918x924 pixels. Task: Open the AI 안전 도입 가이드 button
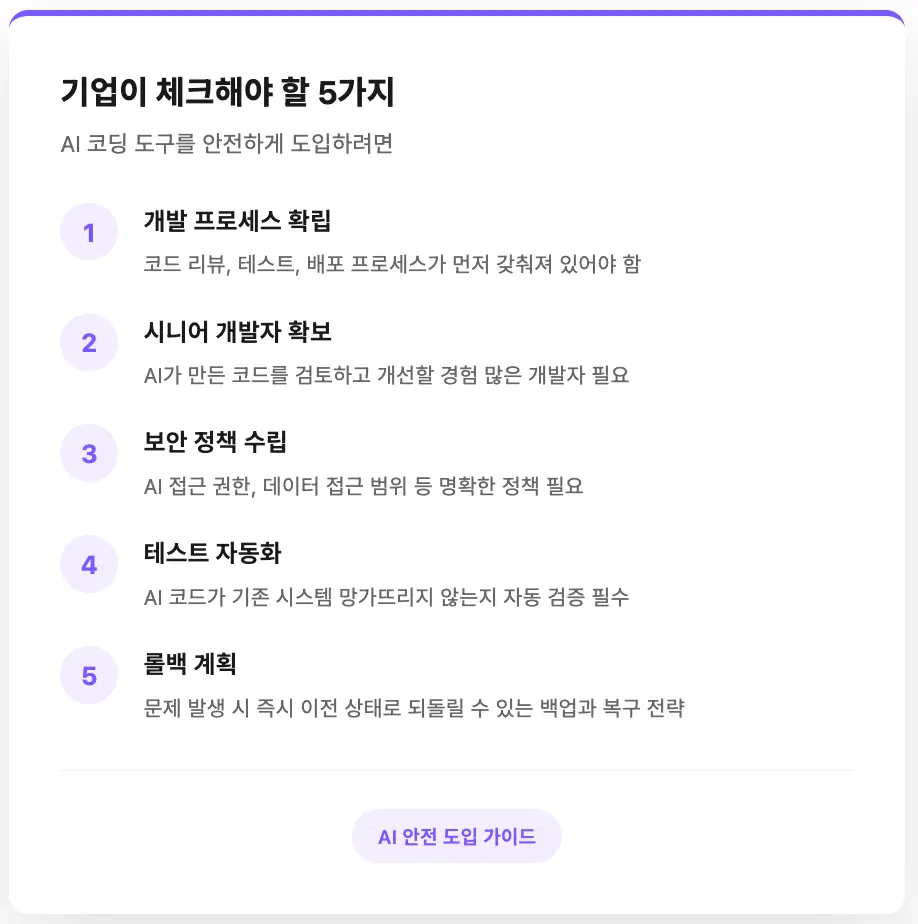tap(457, 835)
